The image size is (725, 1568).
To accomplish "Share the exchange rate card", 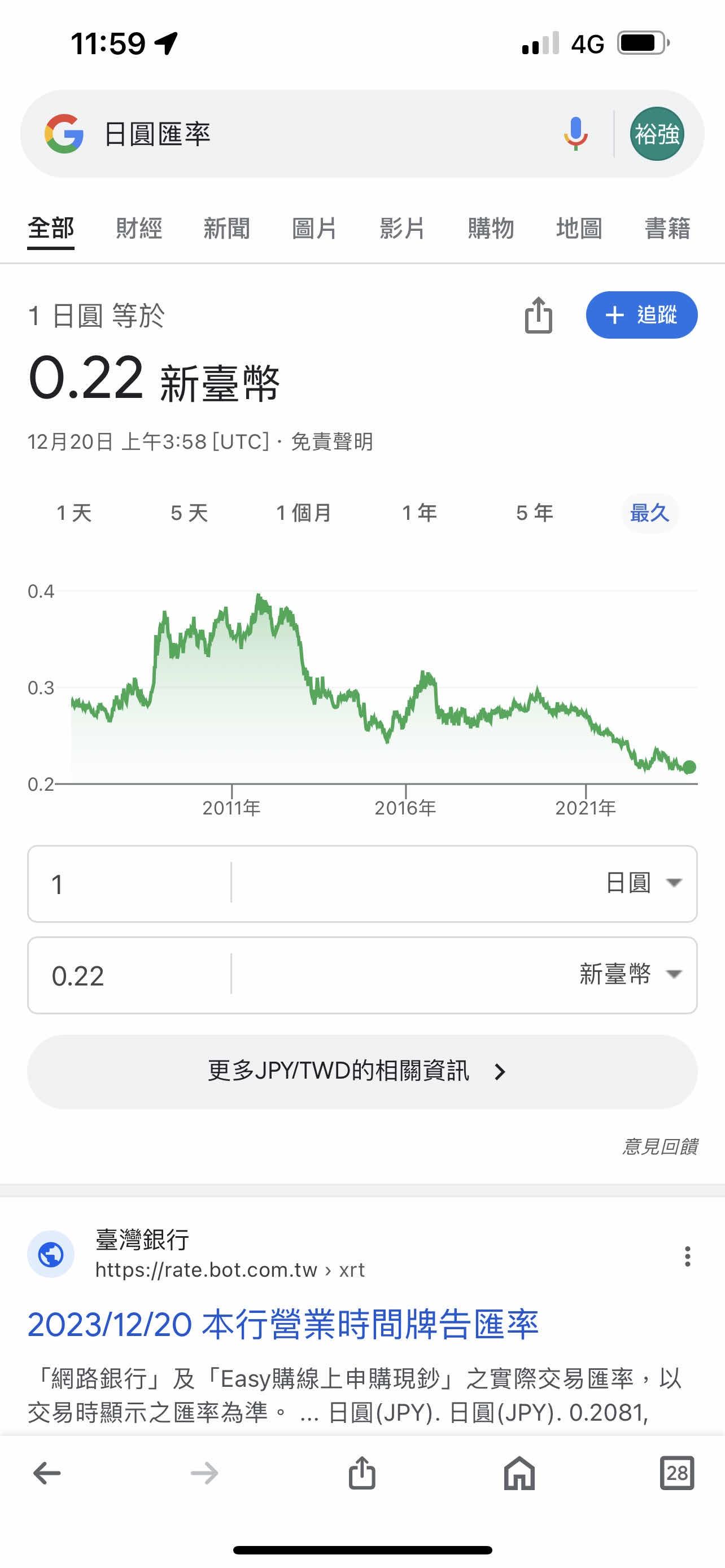I will pos(538,316).
